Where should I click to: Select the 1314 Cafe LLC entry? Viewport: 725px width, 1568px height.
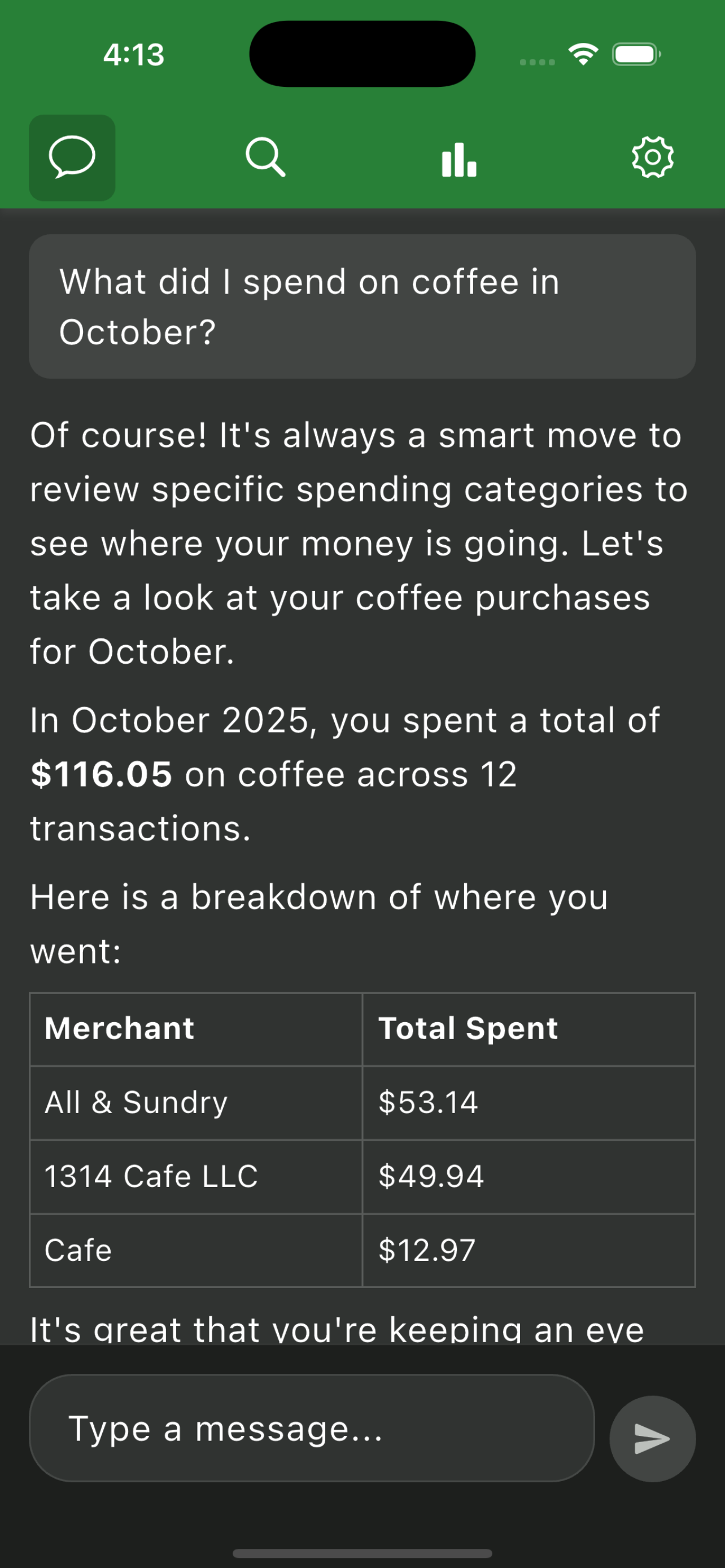(150, 1176)
